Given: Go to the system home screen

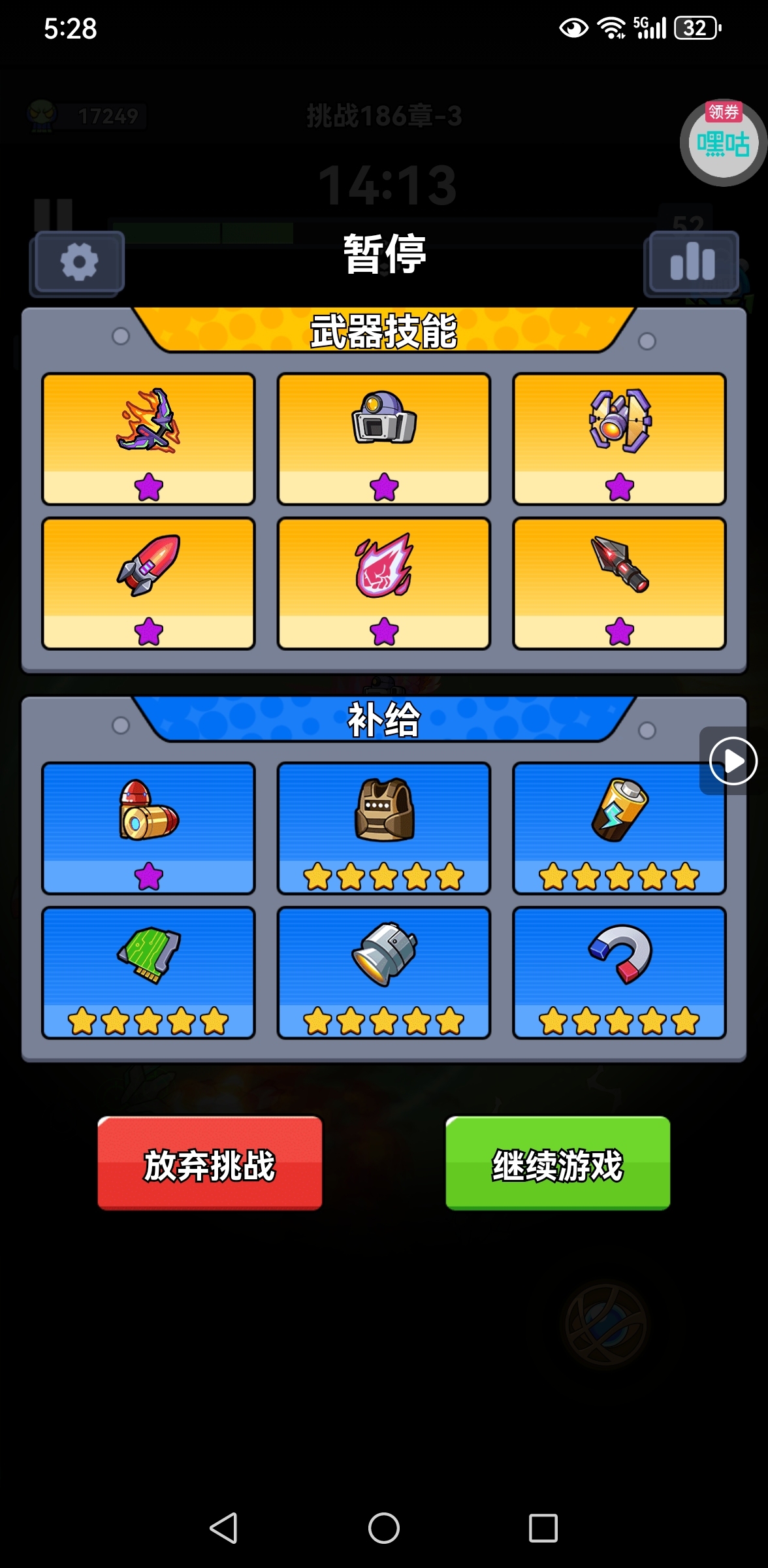Looking at the screenshot, I should click(x=384, y=1528).
